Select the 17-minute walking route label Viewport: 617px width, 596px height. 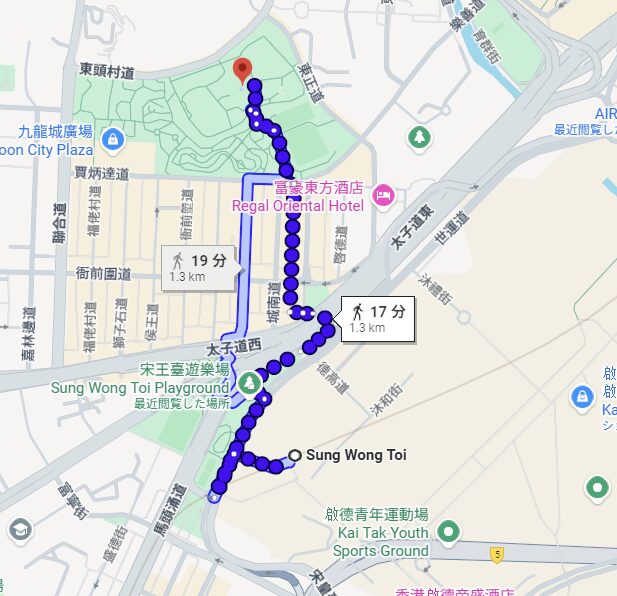pyautogui.click(x=379, y=318)
